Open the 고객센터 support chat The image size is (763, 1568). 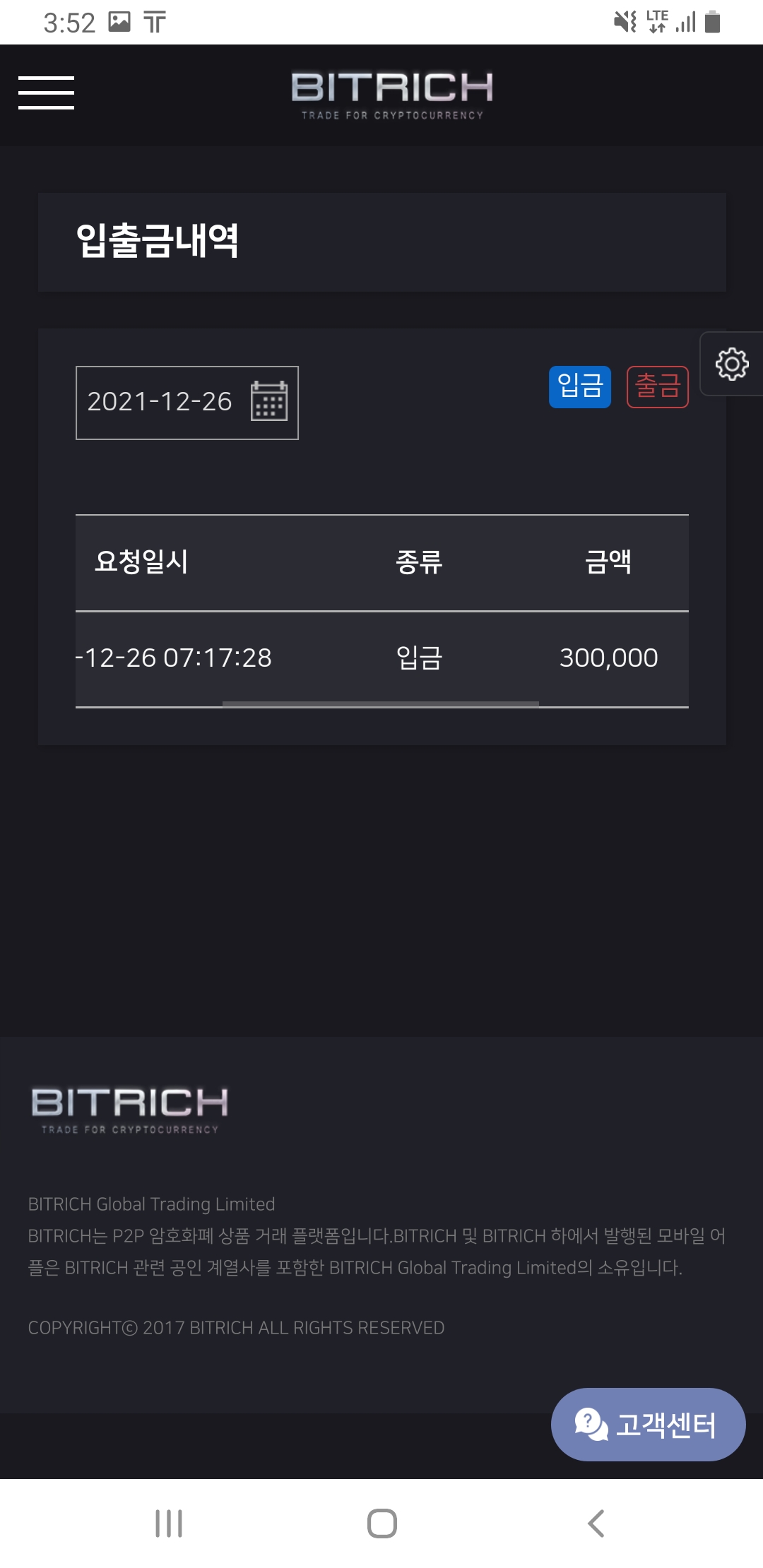click(648, 1425)
